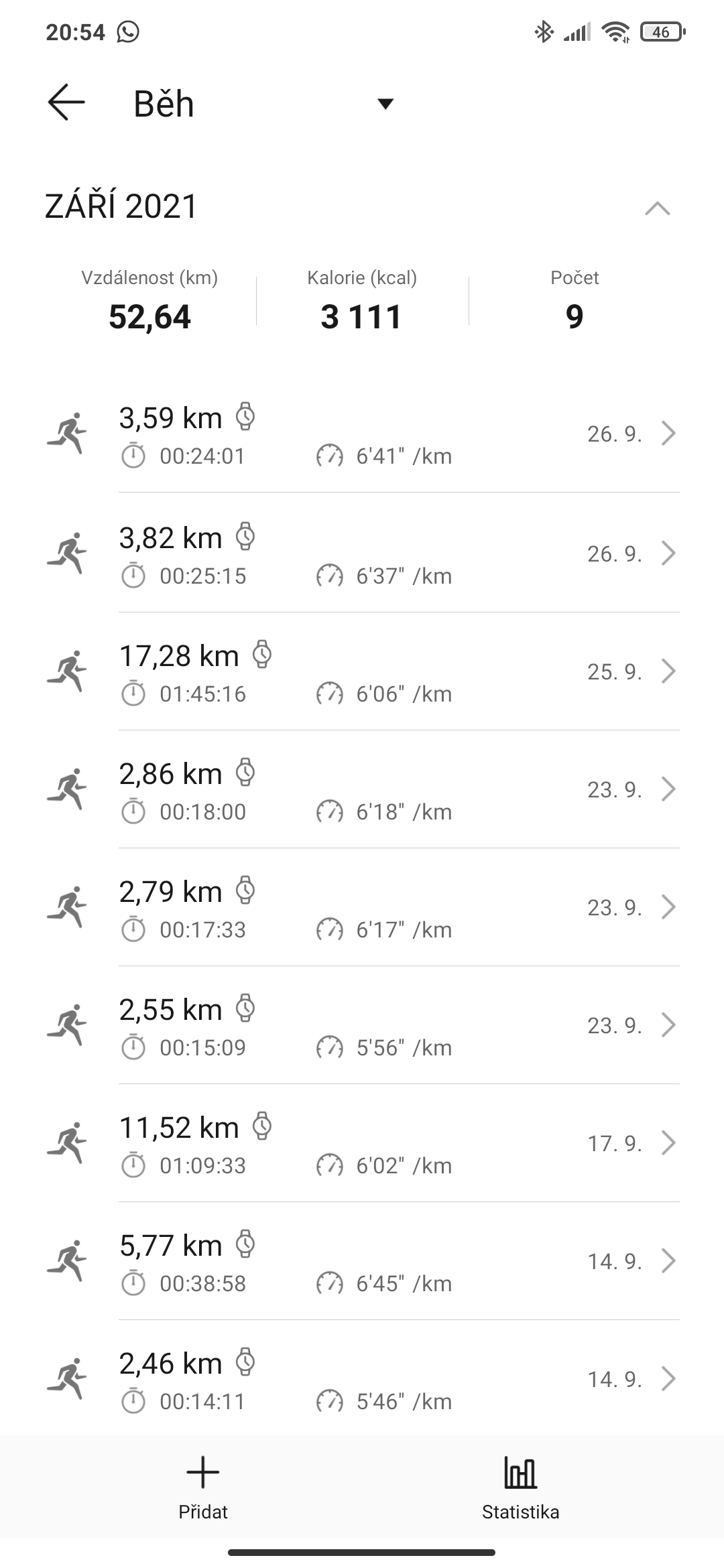Viewport: 724px width, 1568px height.
Task: View the 17,28 km run details
Action: pyautogui.click(x=362, y=671)
